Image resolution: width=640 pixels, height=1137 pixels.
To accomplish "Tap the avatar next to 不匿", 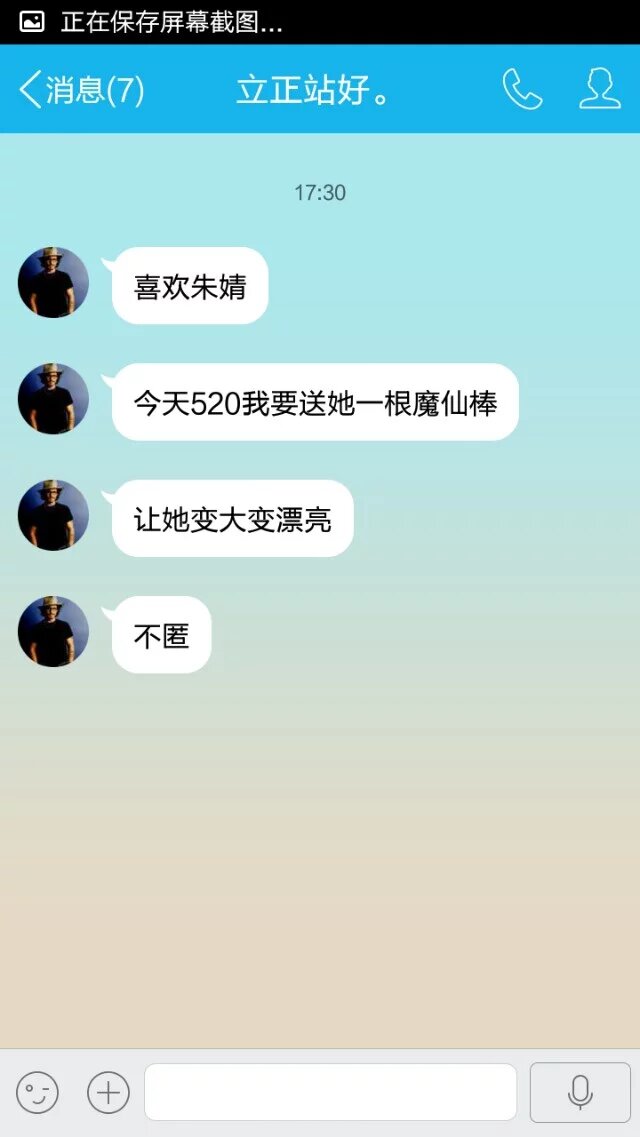I will point(53,632).
